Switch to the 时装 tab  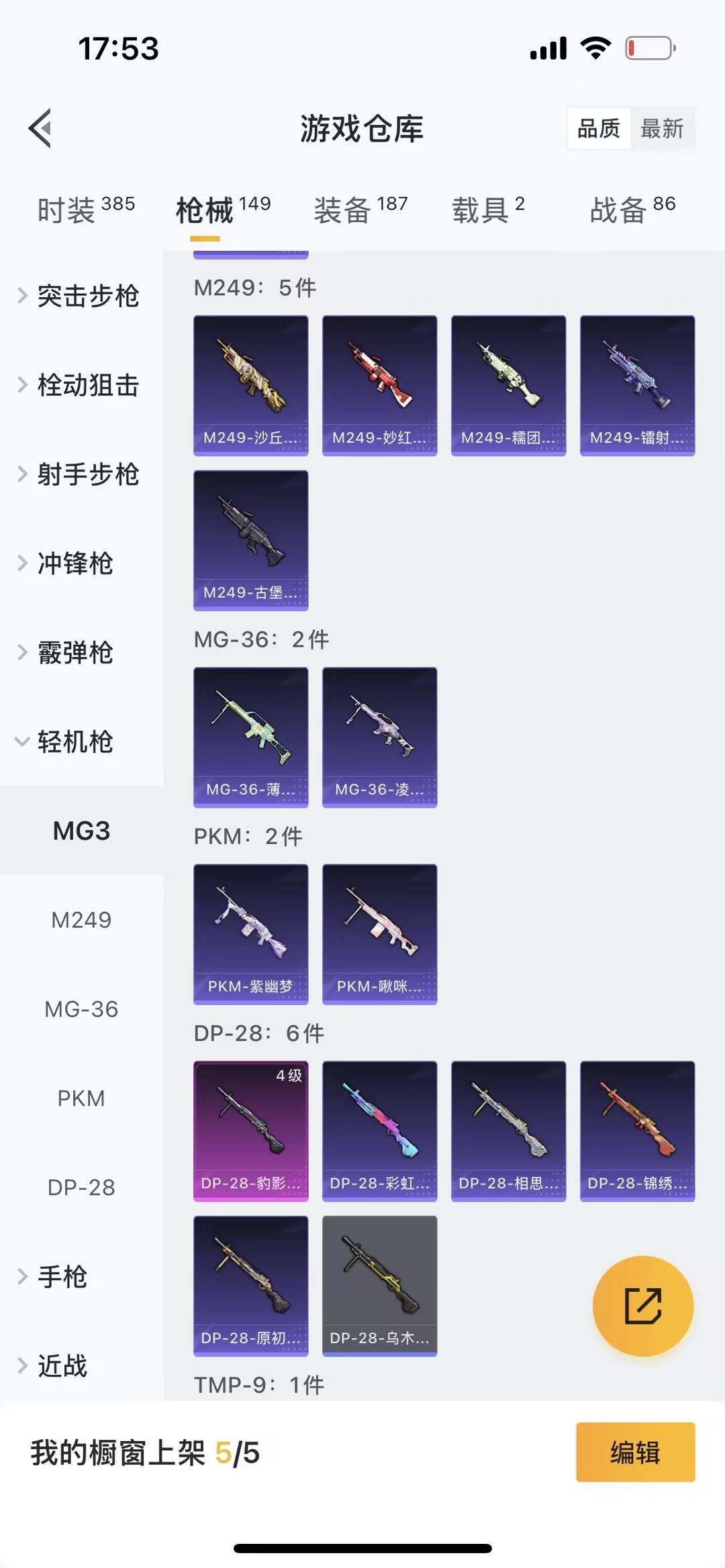point(85,210)
